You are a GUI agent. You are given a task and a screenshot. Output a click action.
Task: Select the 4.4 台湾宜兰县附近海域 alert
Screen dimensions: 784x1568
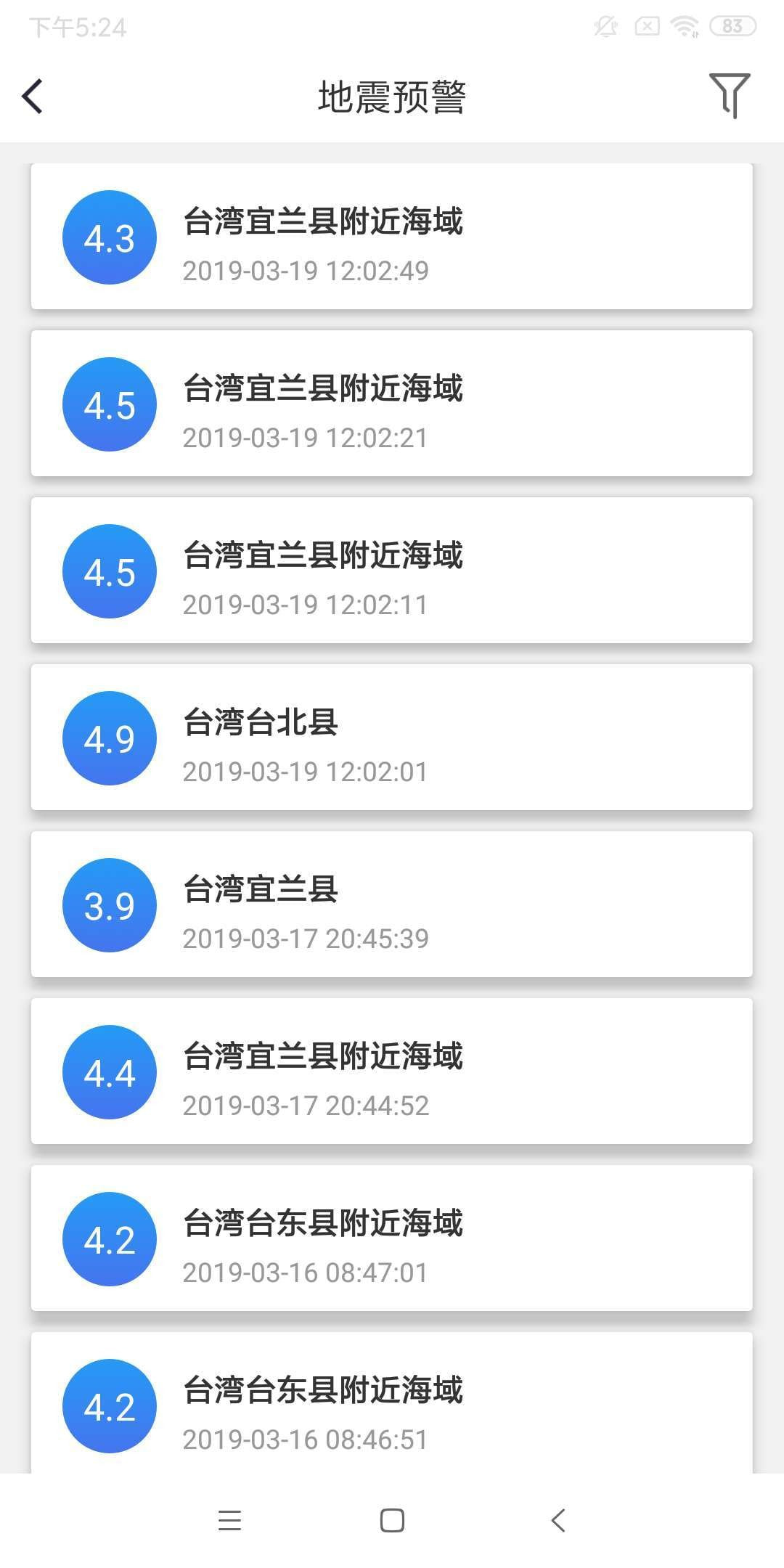click(392, 1072)
